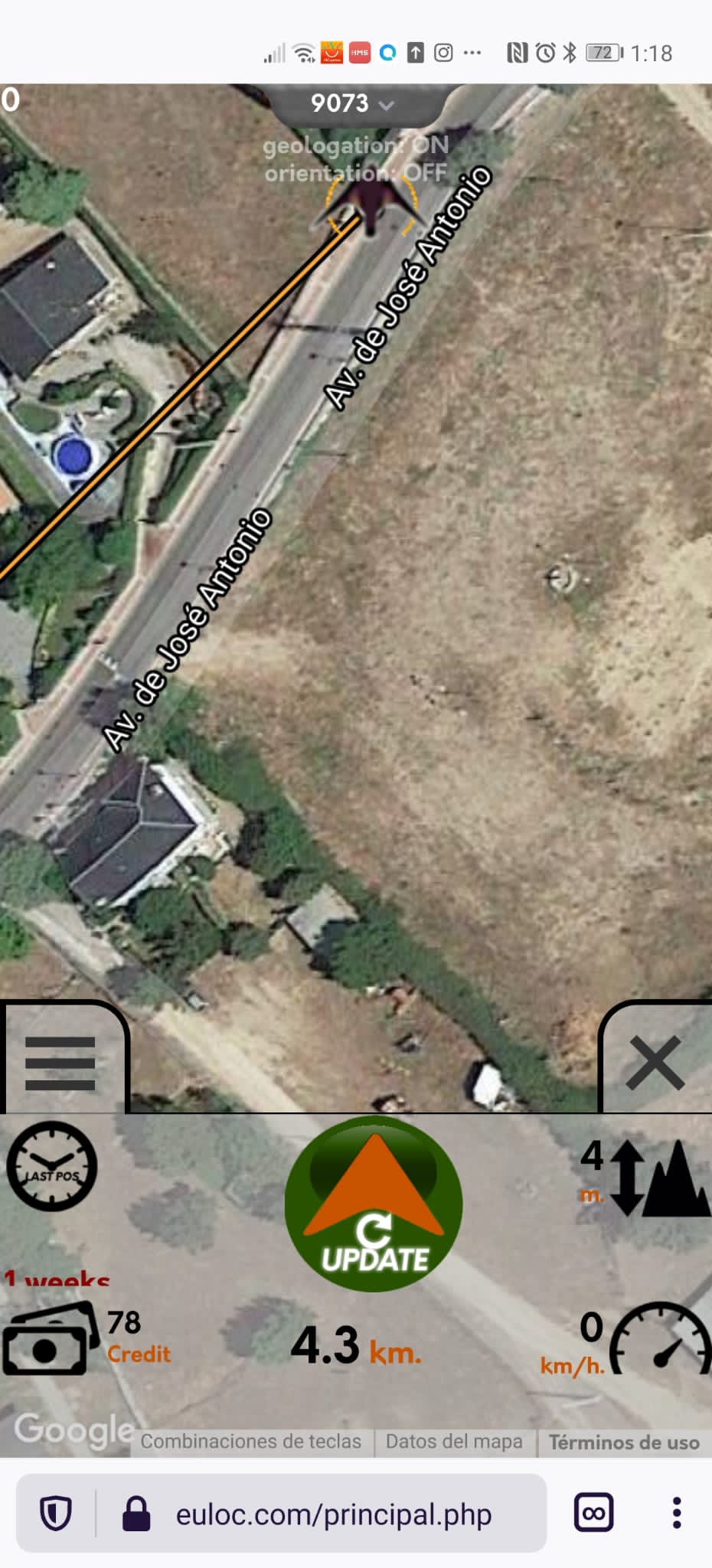Open Términos de uso link

click(x=624, y=1442)
